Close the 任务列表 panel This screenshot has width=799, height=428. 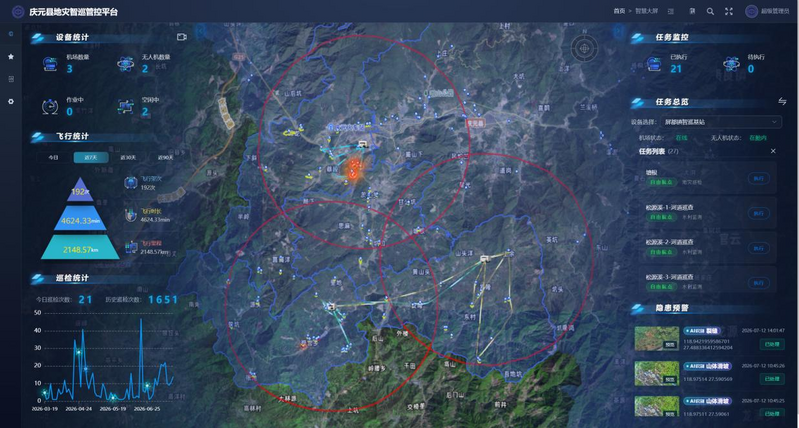(x=773, y=151)
